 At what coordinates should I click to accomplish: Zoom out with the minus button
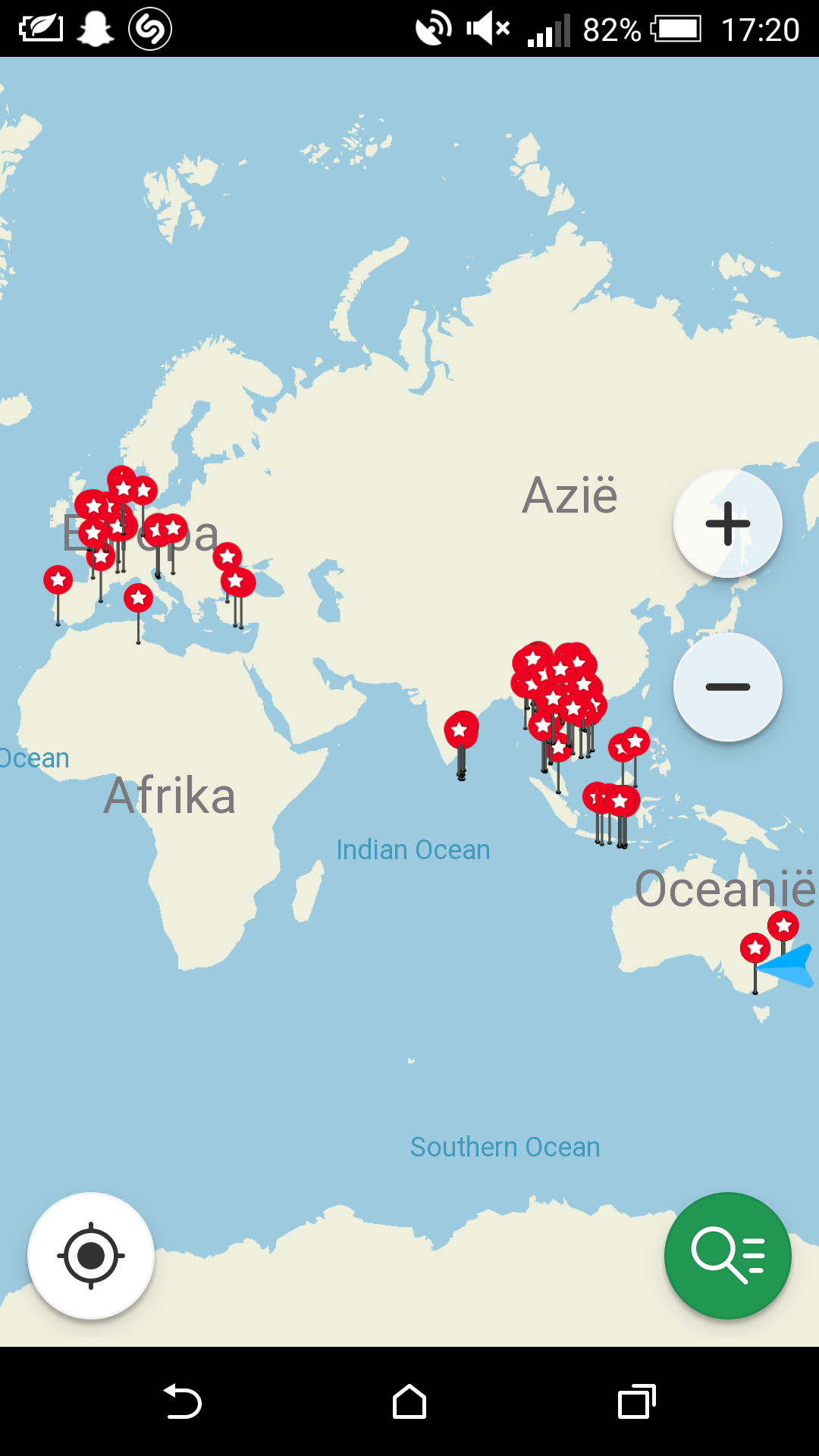pos(728,687)
